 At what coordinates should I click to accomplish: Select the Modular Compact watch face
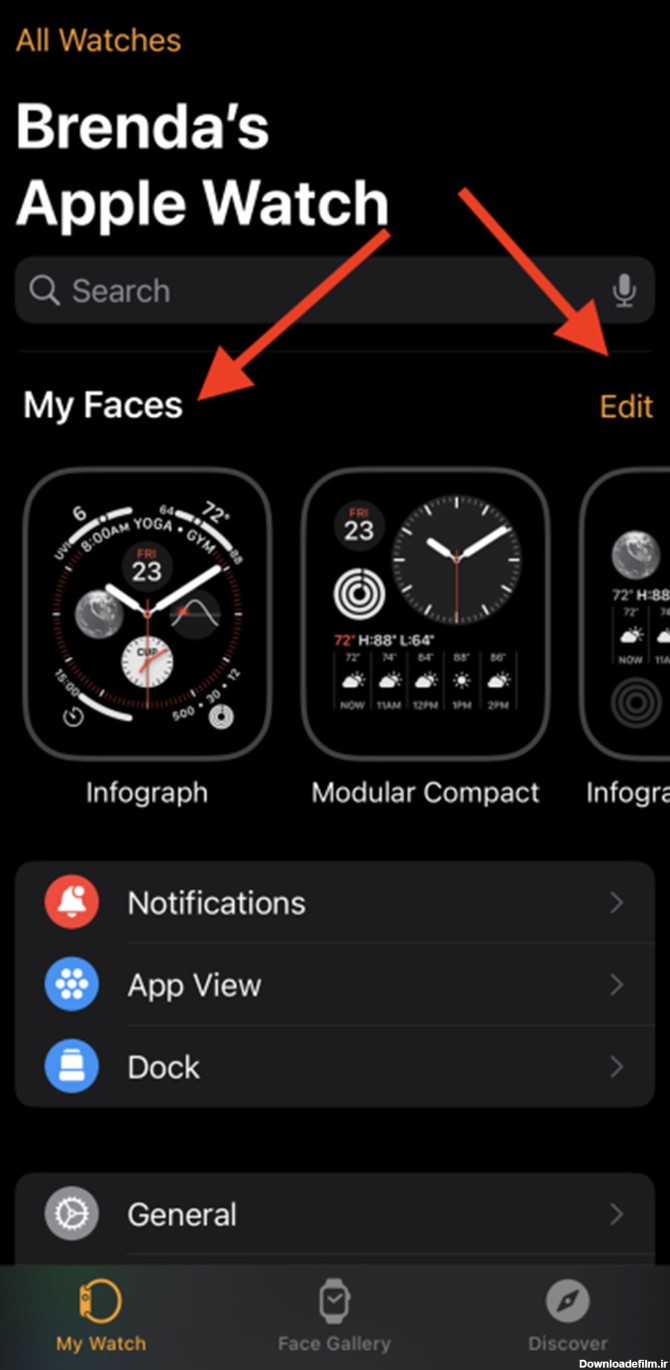pyautogui.click(x=425, y=615)
